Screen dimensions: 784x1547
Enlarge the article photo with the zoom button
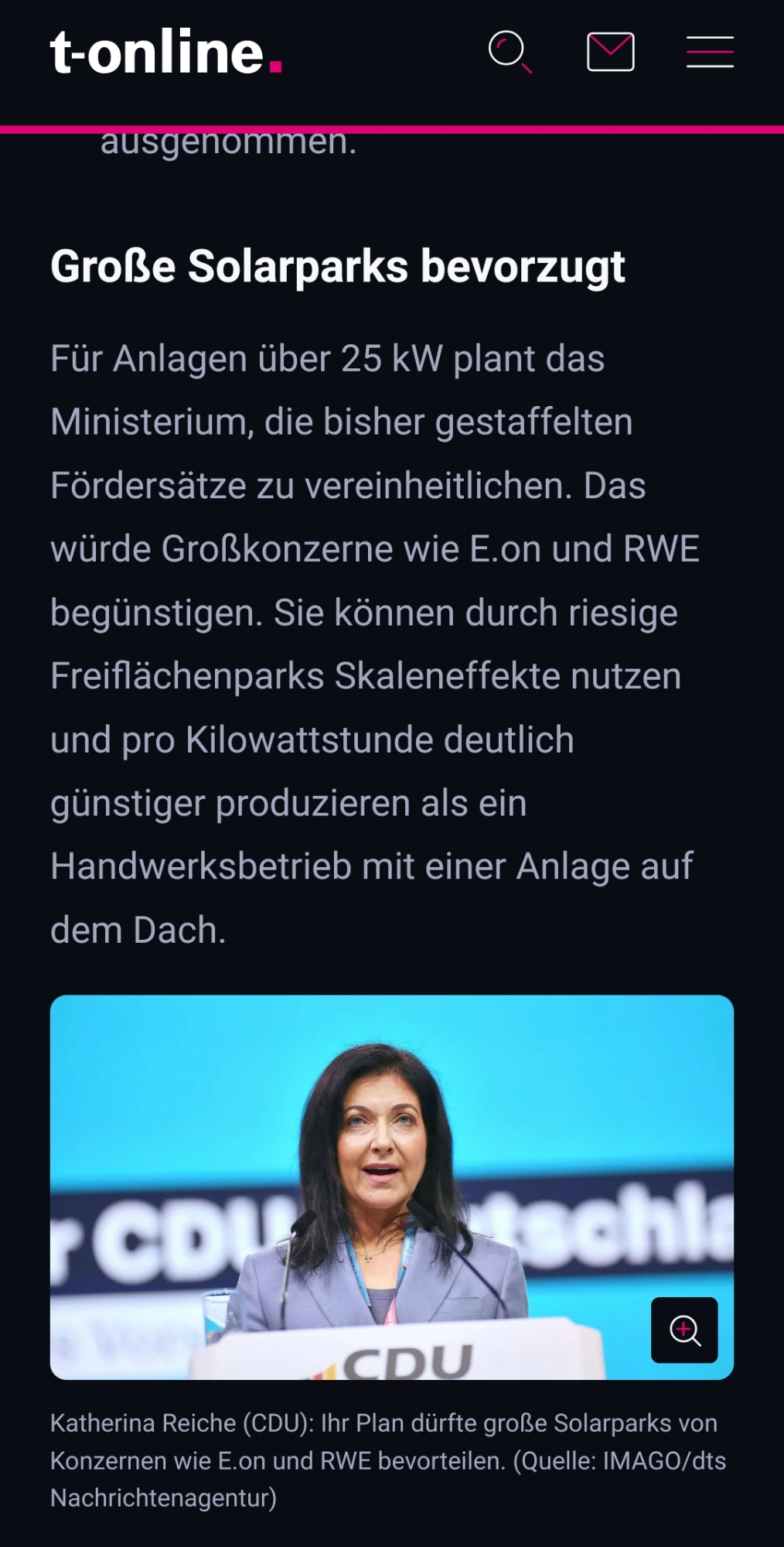click(x=684, y=1330)
